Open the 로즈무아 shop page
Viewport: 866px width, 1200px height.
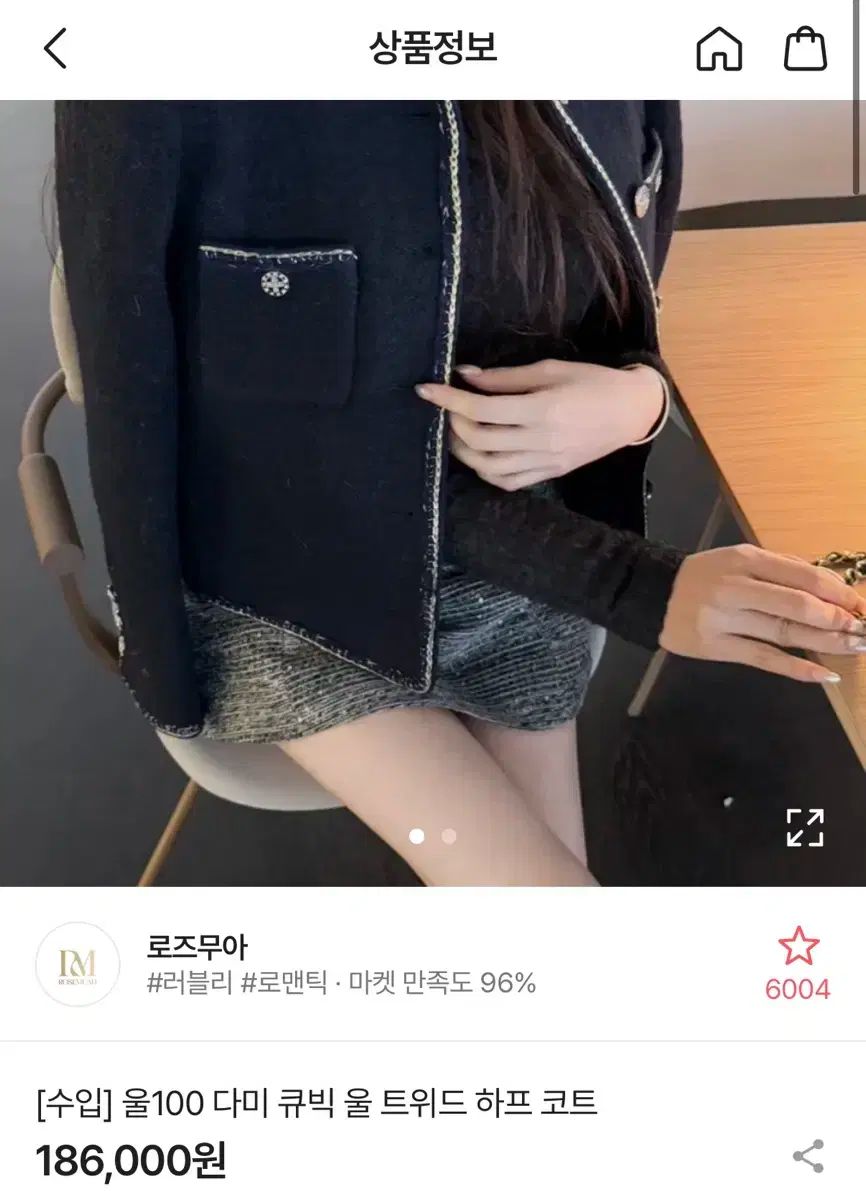(x=197, y=946)
